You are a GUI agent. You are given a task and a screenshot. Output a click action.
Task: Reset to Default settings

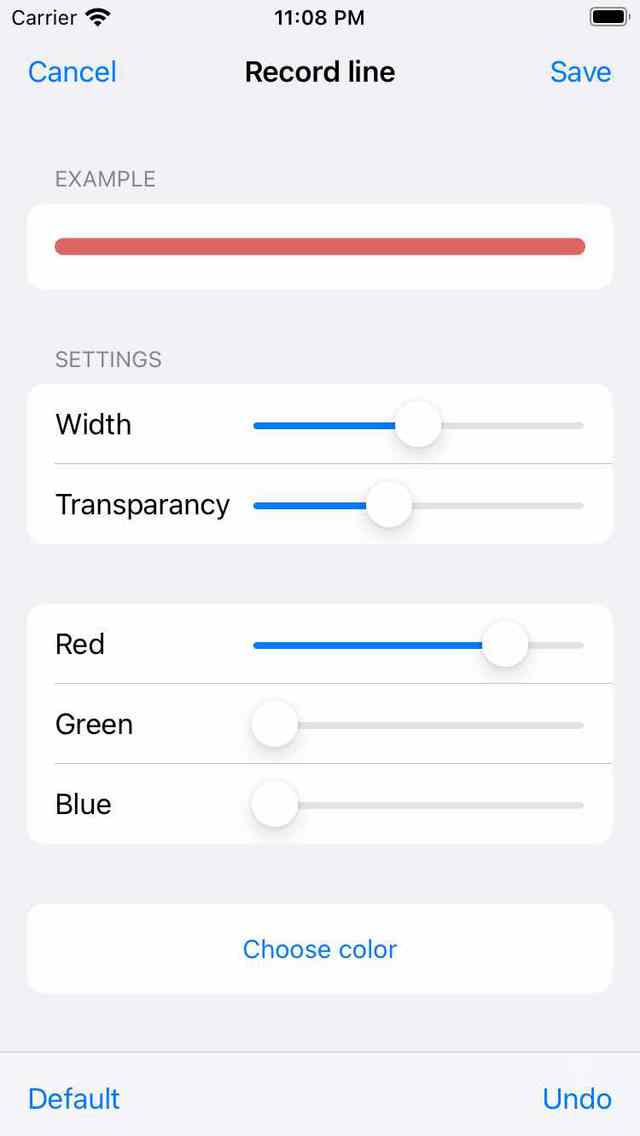tap(74, 1099)
